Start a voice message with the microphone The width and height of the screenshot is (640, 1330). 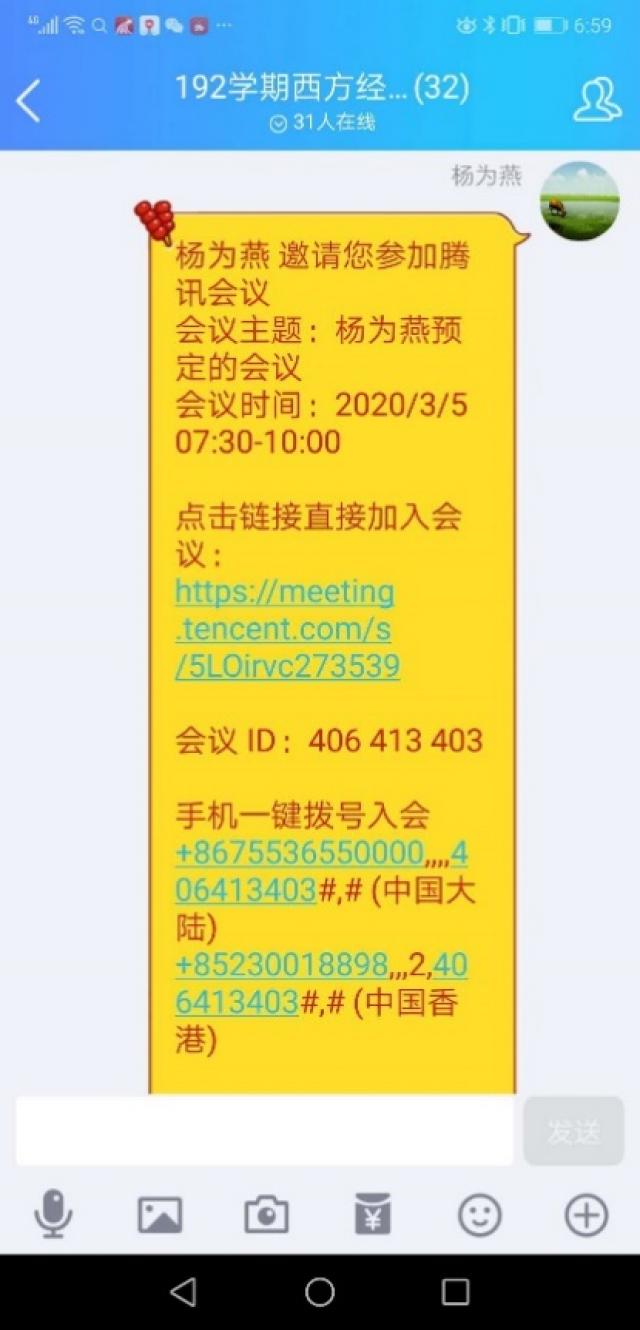point(53,1216)
